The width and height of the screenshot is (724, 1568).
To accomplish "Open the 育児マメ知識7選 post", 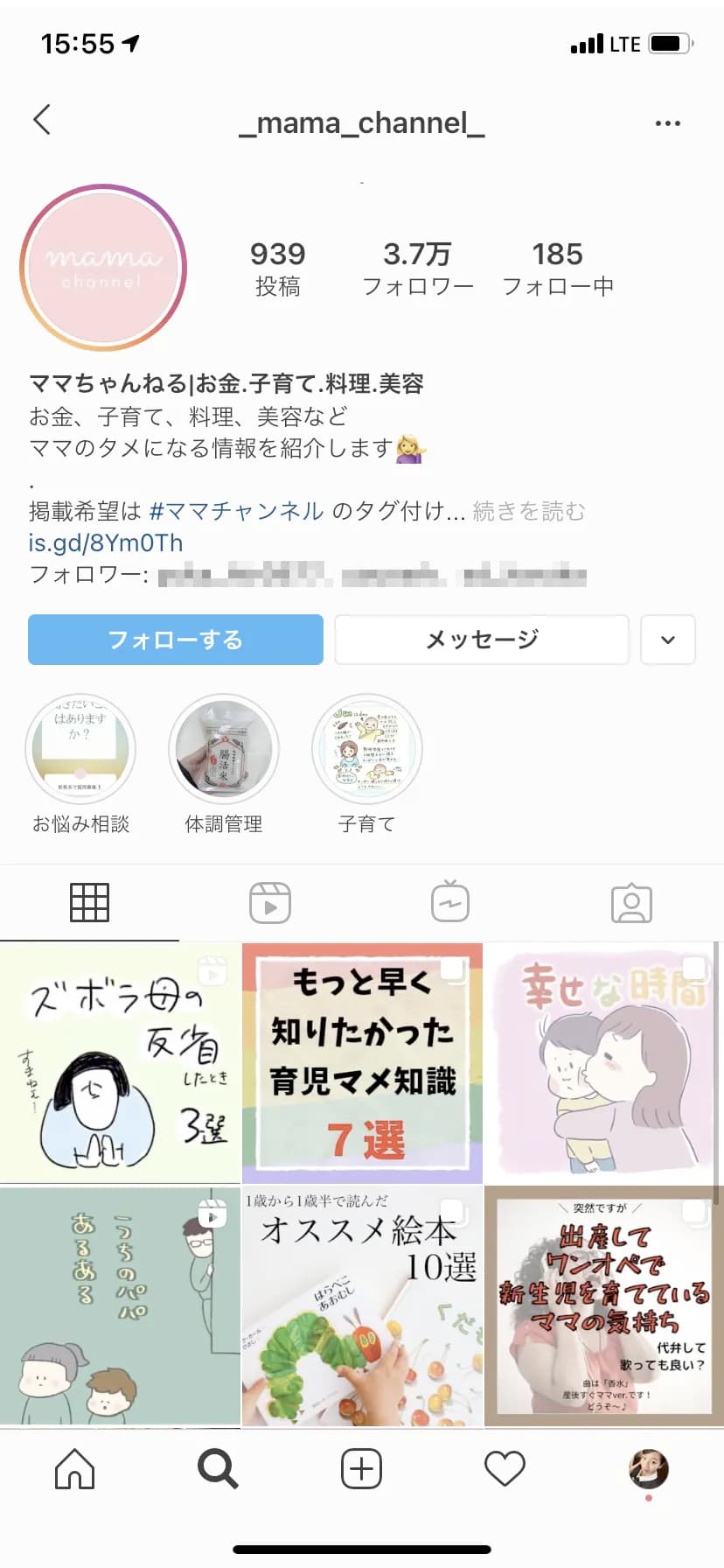I will click(x=362, y=1063).
